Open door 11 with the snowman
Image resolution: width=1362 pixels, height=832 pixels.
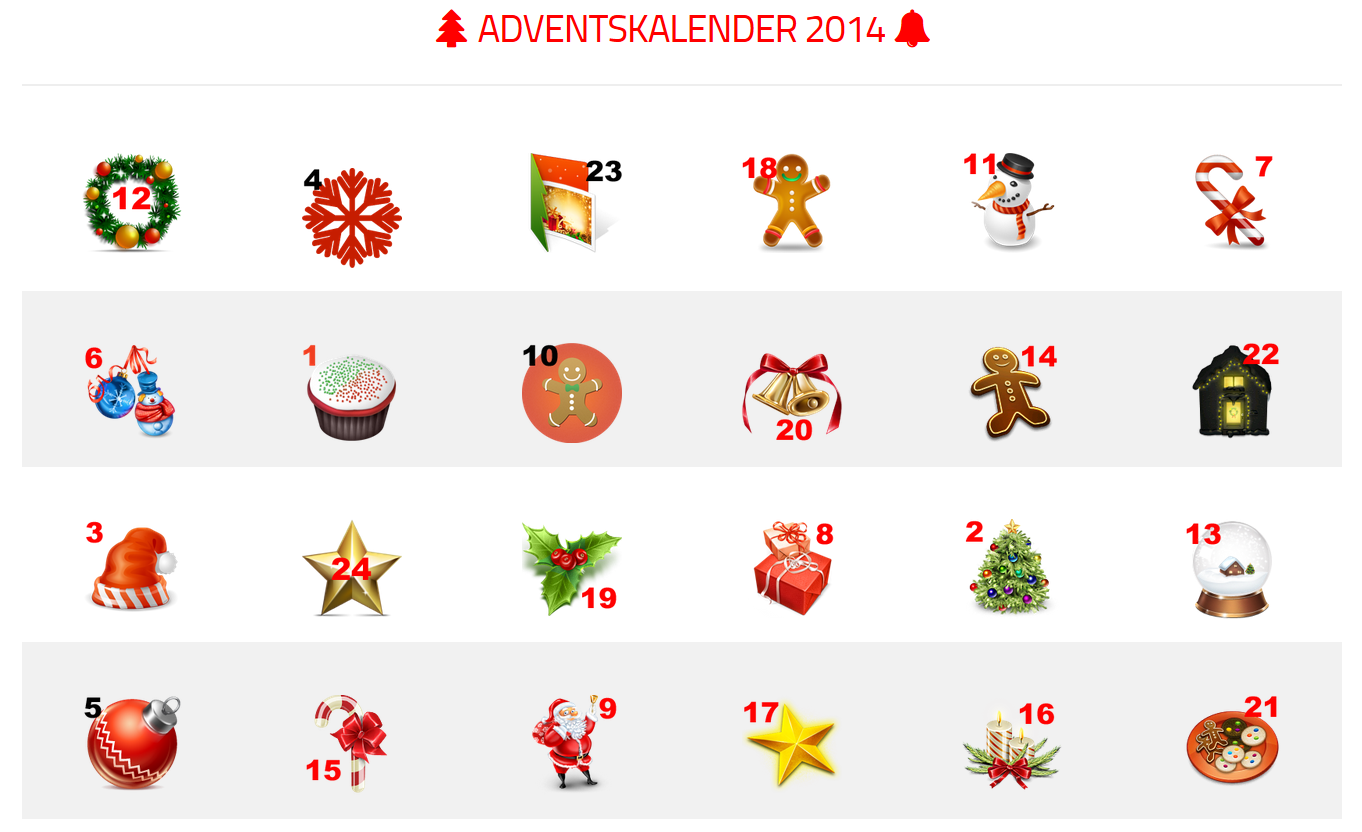1011,203
